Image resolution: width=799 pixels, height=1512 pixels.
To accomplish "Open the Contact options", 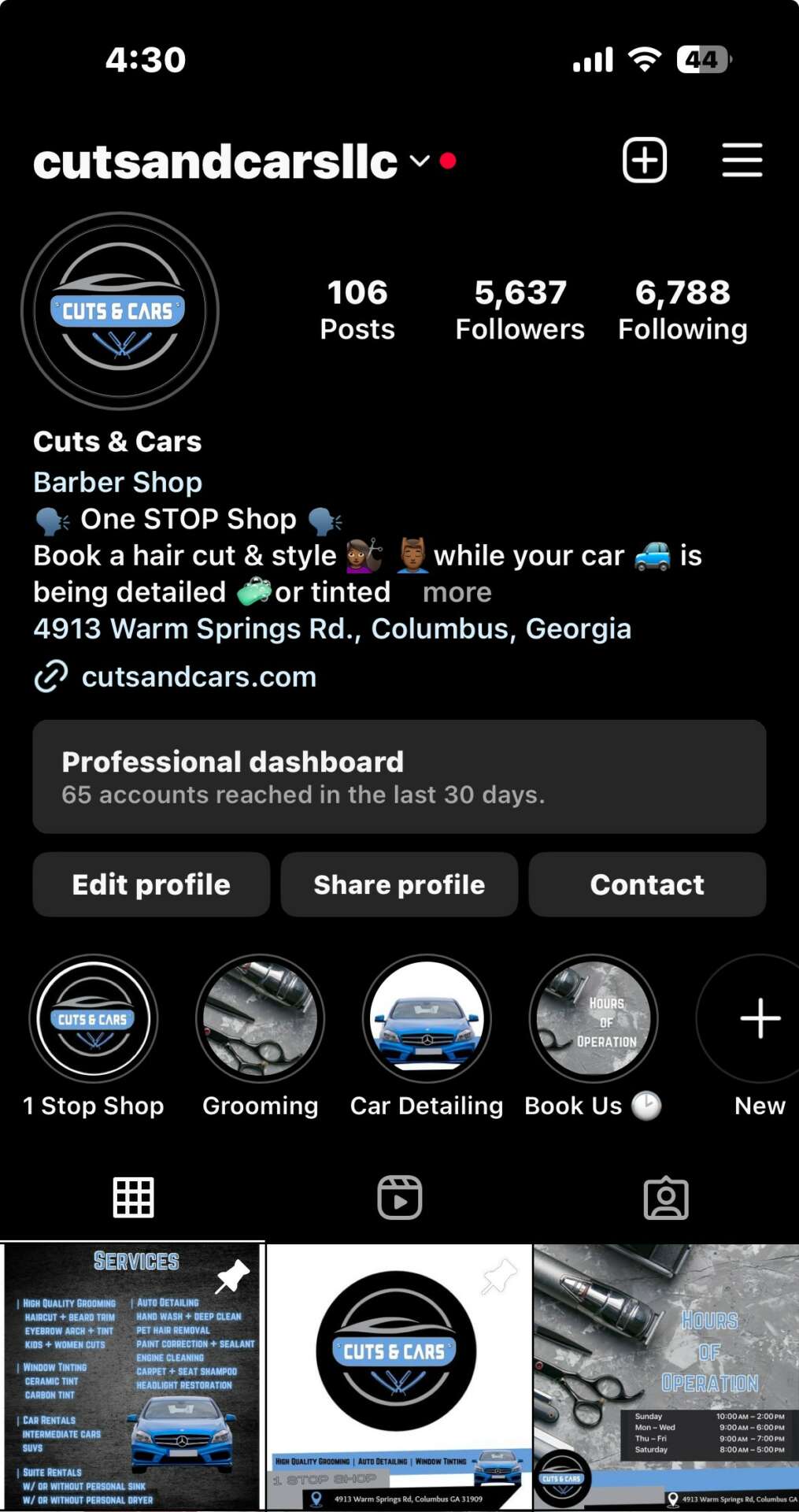I will click(647, 884).
